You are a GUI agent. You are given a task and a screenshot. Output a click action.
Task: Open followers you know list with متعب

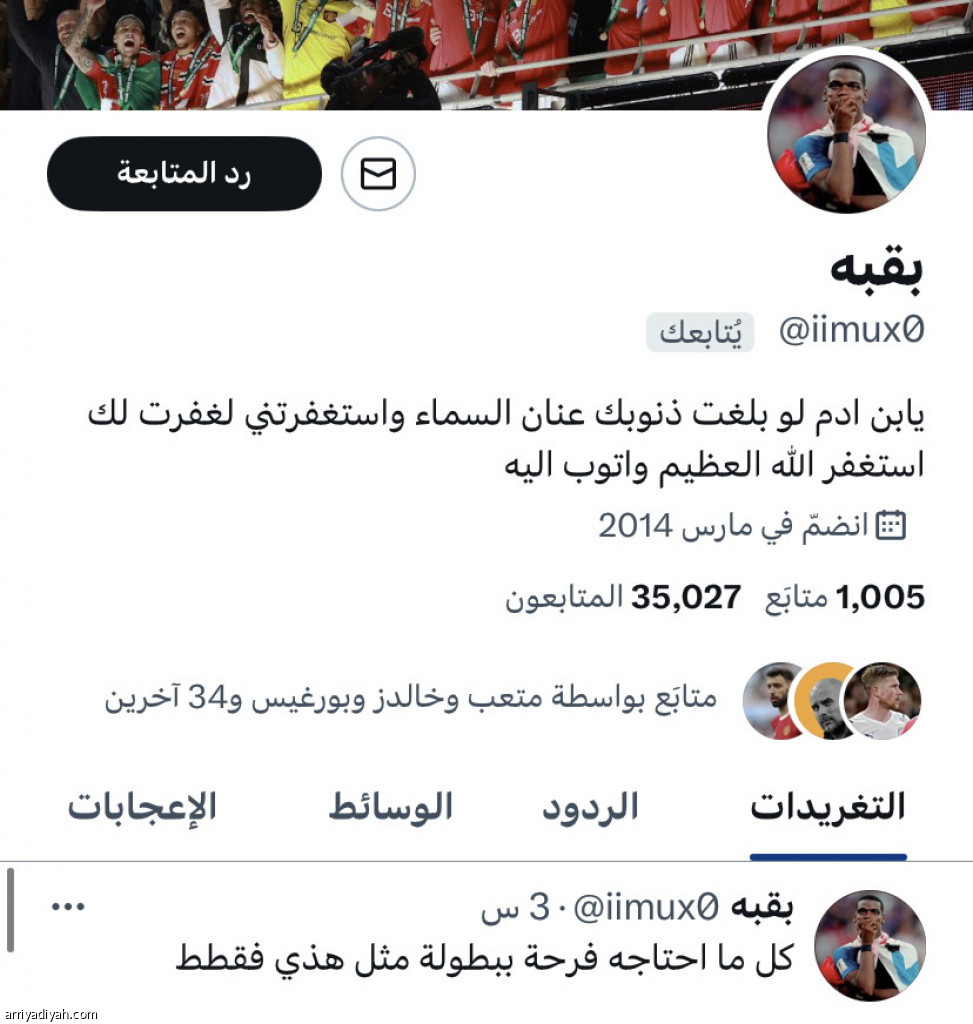pyautogui.click(x=411, y=698)
